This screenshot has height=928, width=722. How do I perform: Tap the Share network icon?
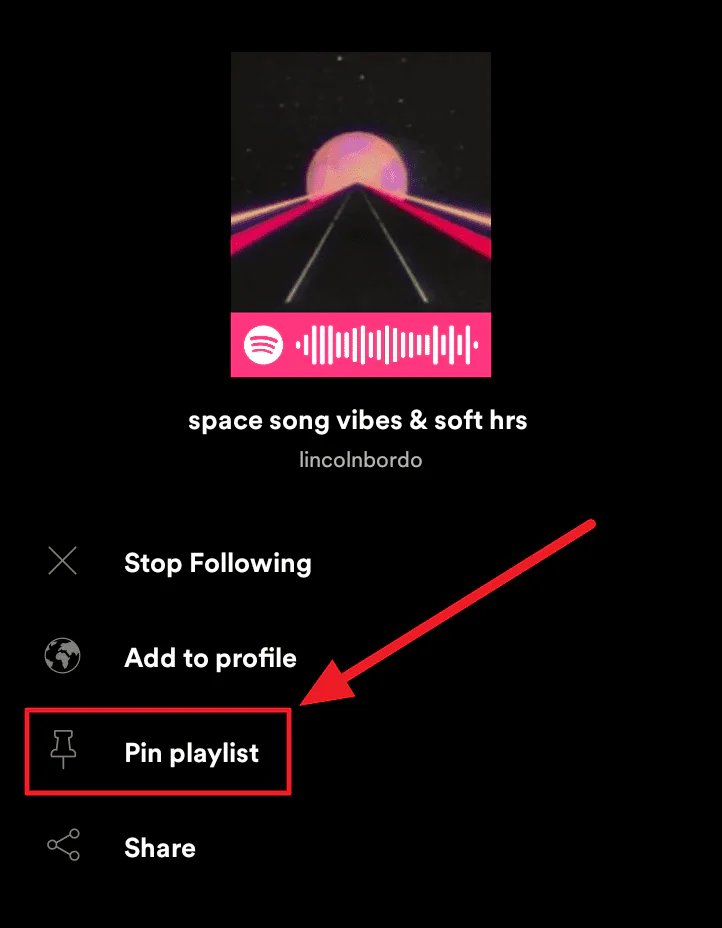click(x=62, y=846)
